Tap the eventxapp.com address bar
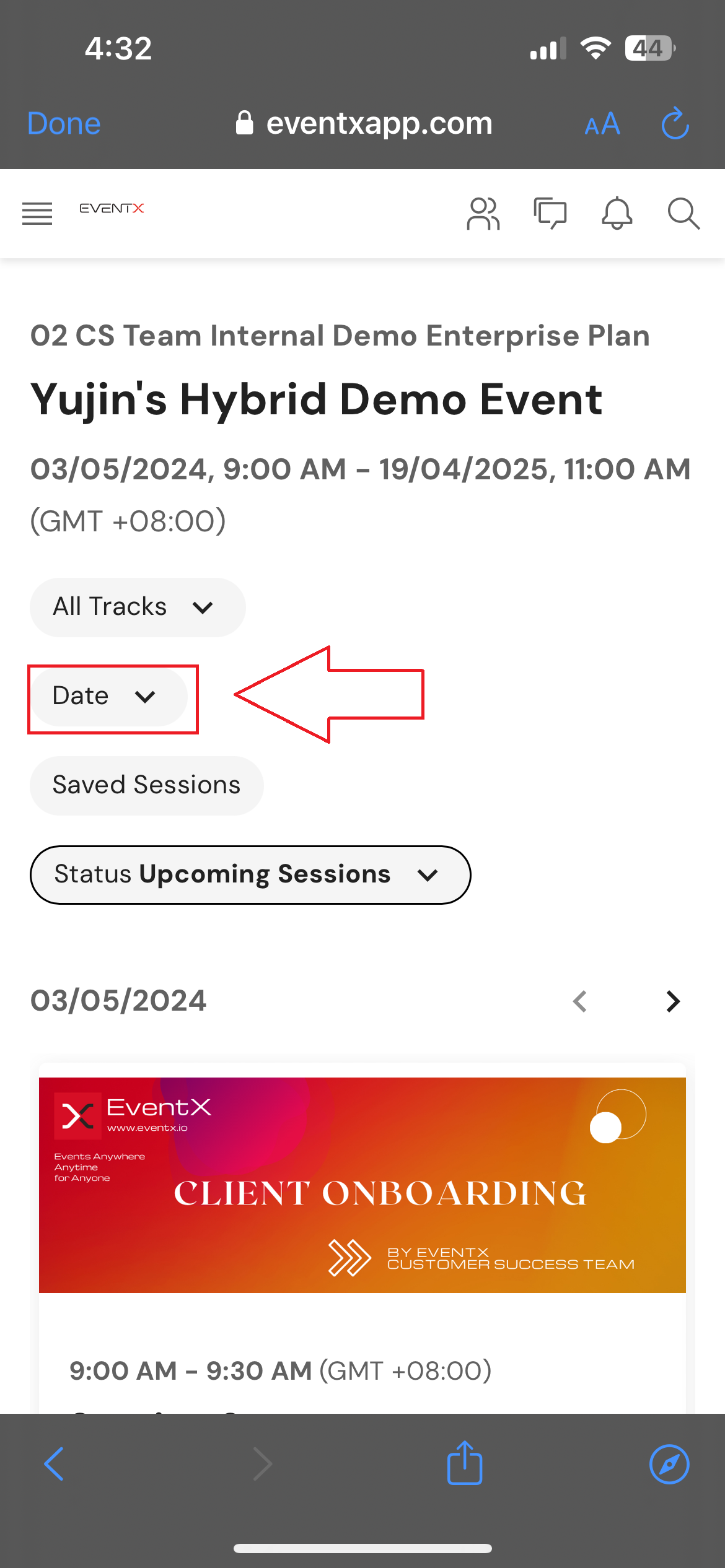The width and height of the screenshot is (725, 1568). click(x=364, y=123)
